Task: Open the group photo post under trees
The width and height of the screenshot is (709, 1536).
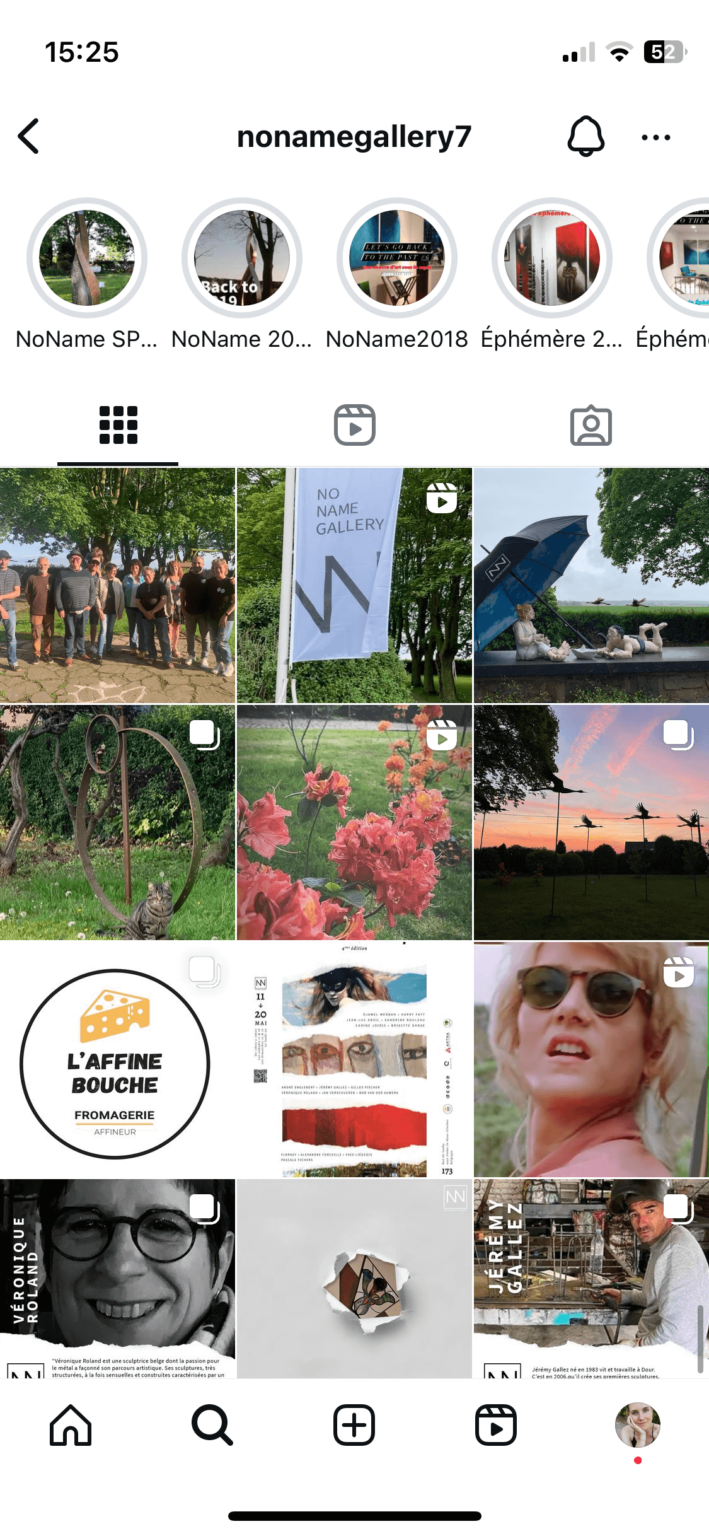Action: coord(117,585)
